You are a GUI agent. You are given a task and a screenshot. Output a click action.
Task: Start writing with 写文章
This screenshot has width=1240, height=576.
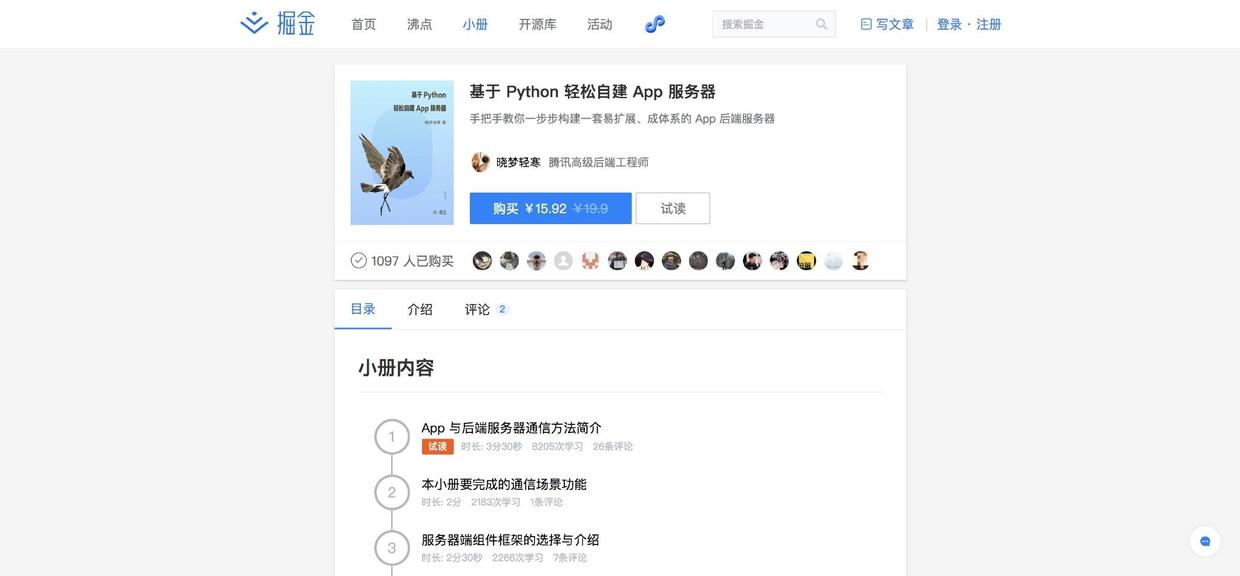click(887, 24)
